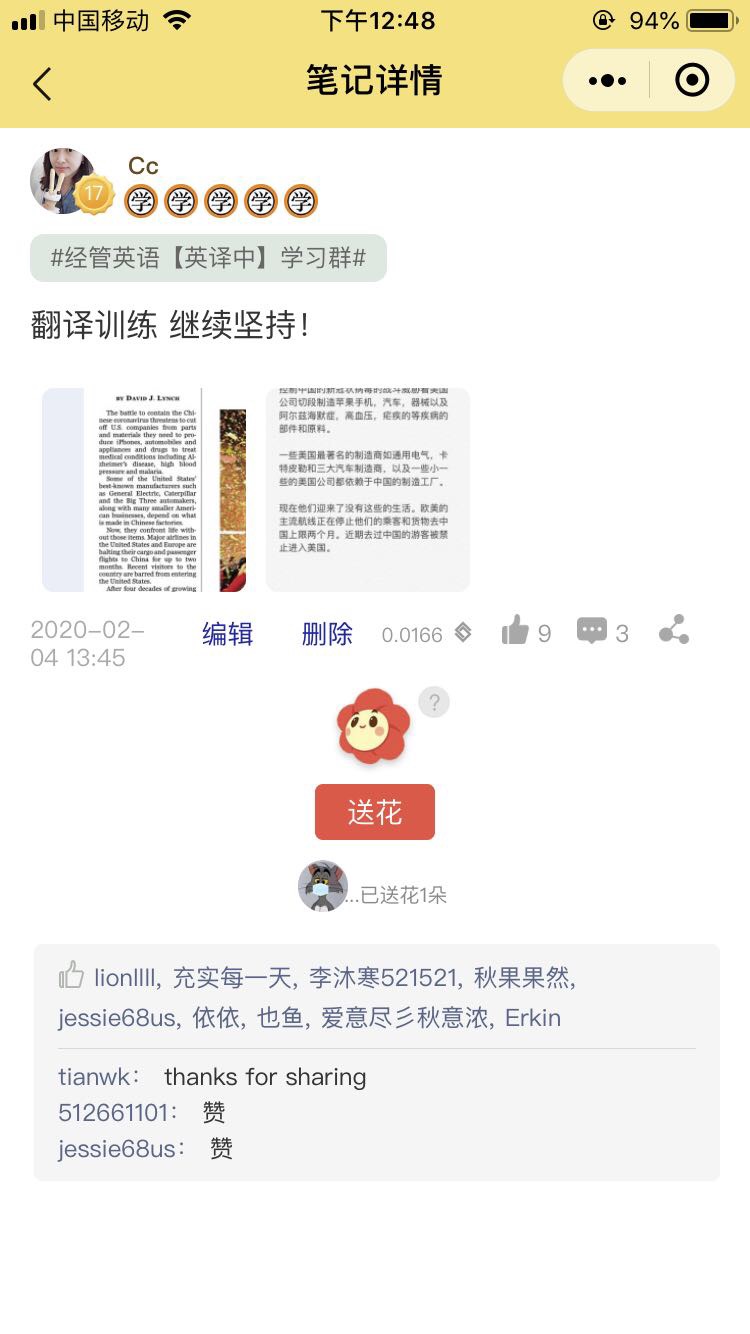Open liker lionllll's profile
This screenshot has width=750, height=1334.
click(125, 977)
